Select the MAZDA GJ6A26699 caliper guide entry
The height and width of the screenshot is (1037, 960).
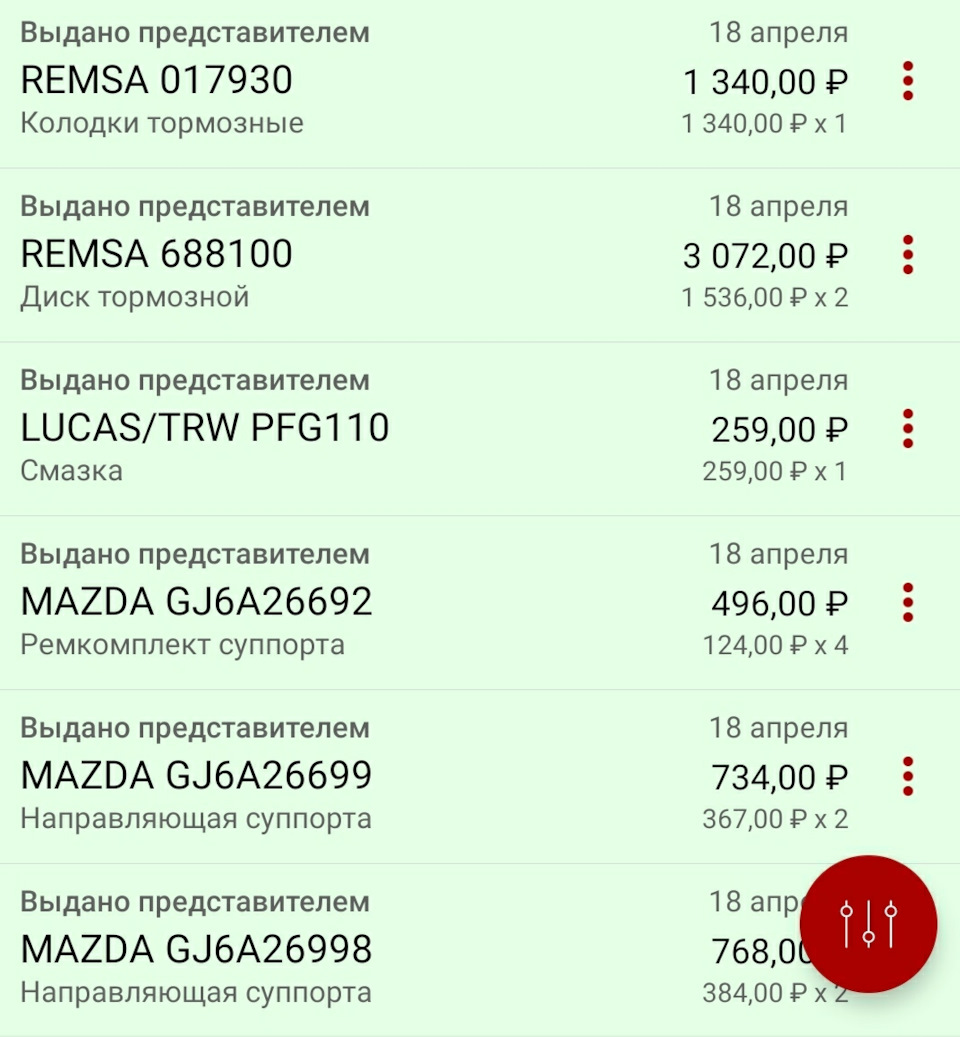point(197,776)
